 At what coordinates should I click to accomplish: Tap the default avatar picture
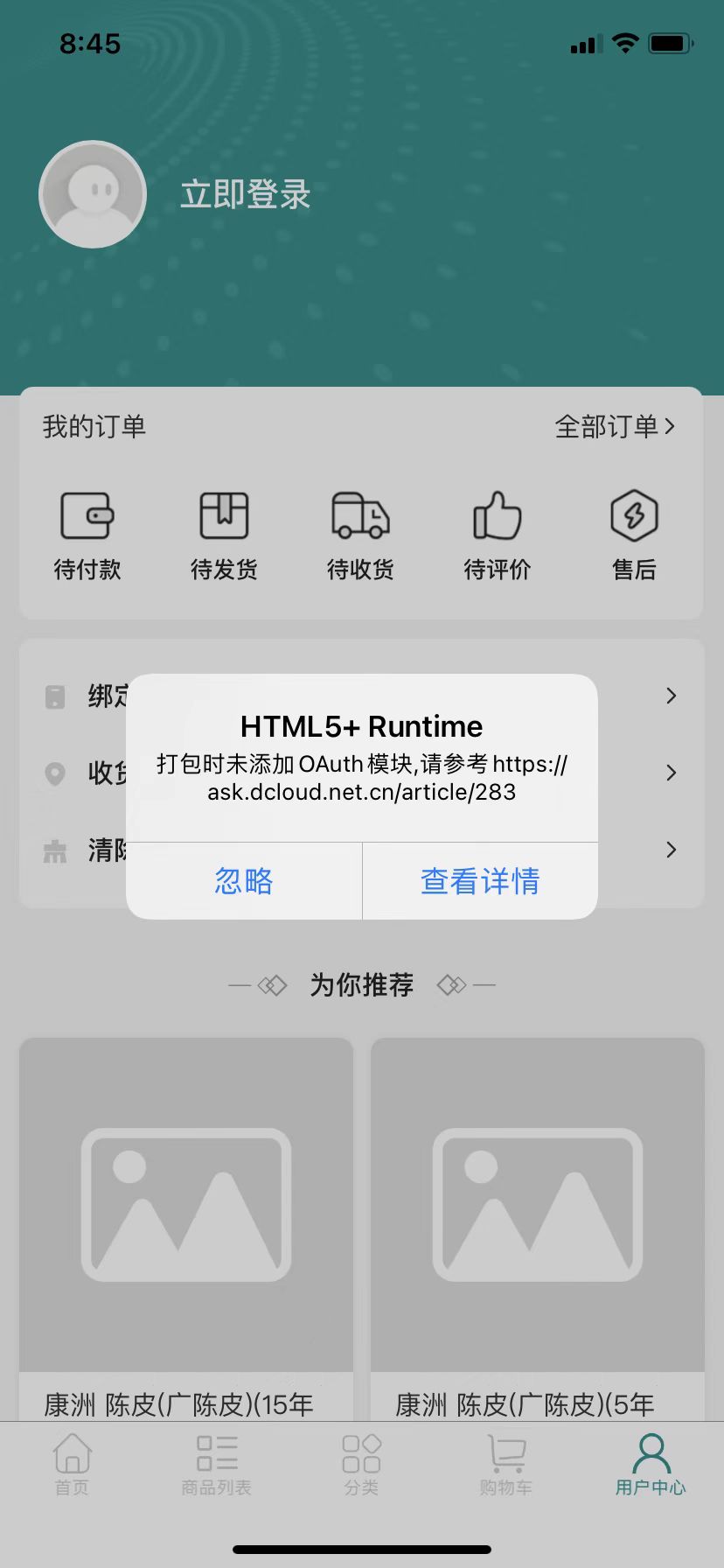click(93, 194)
